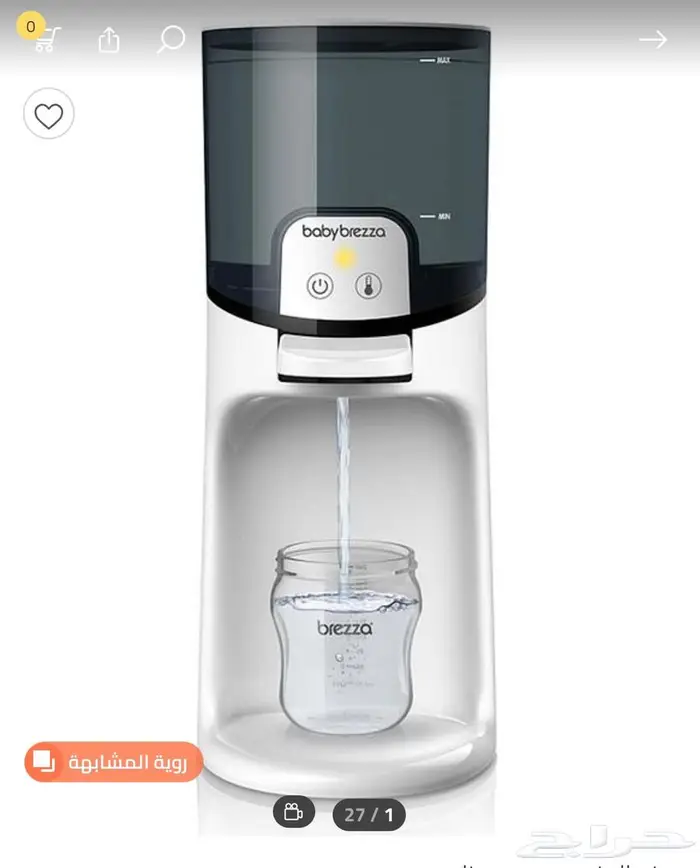Open product search

(171, 40)
